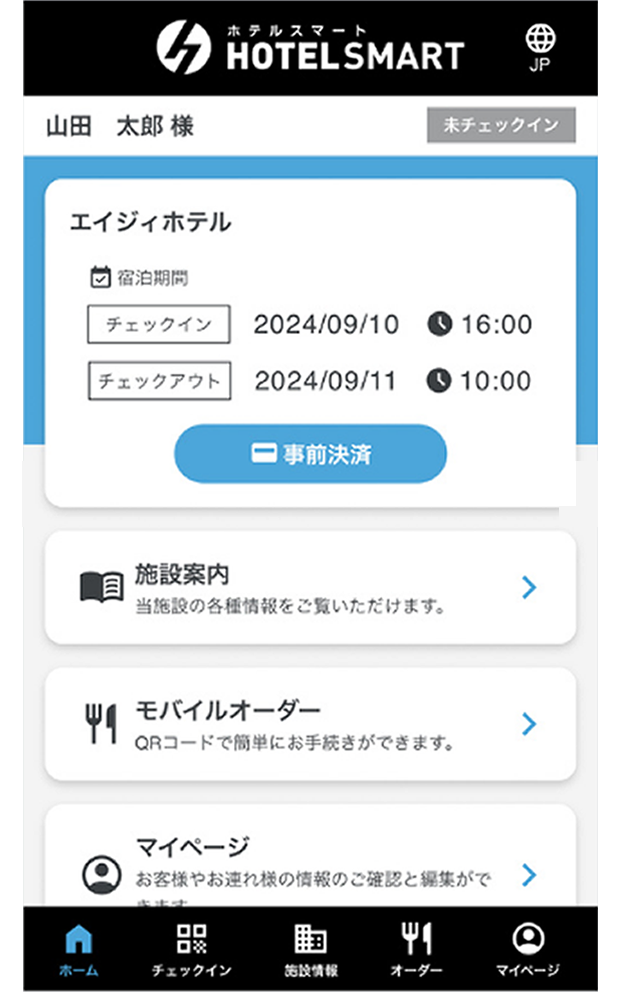Image resolution: width=620 pixels, height=992 pixels.
Task: Open the モバイルオーダー mobile order card
Action: (310, 724)
